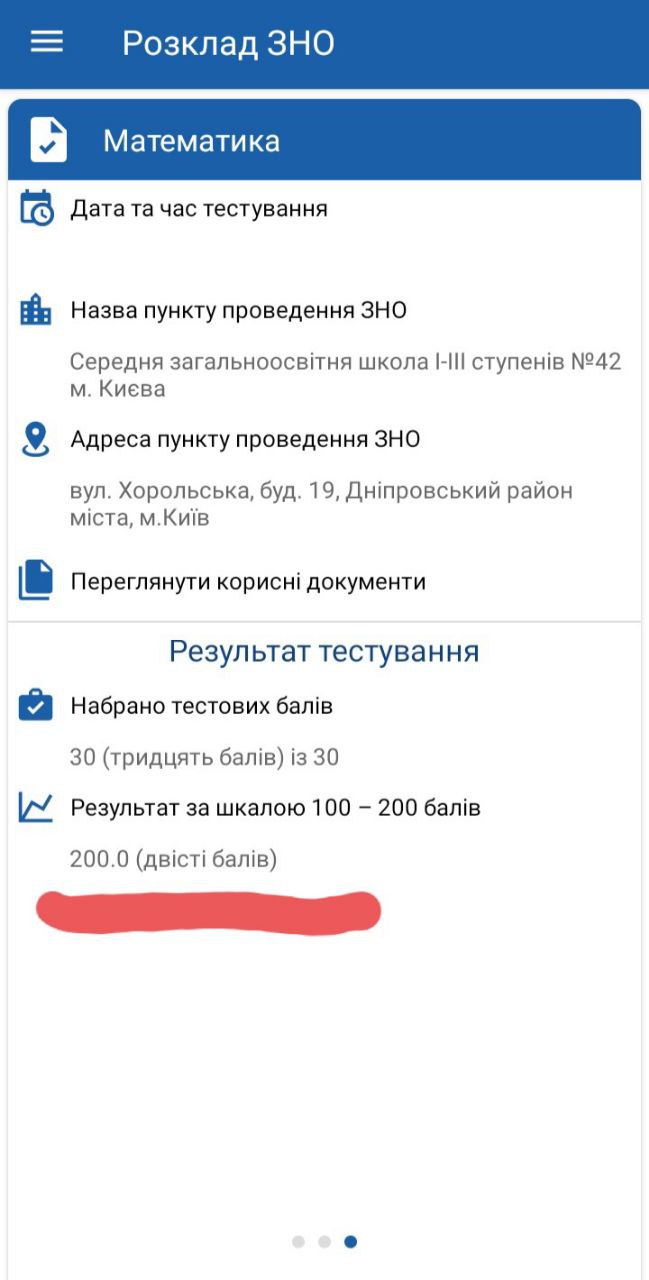This screenshot has height=1280, width=649.
Task: Select the first page indicator dot
Action: click(298, 1242)
